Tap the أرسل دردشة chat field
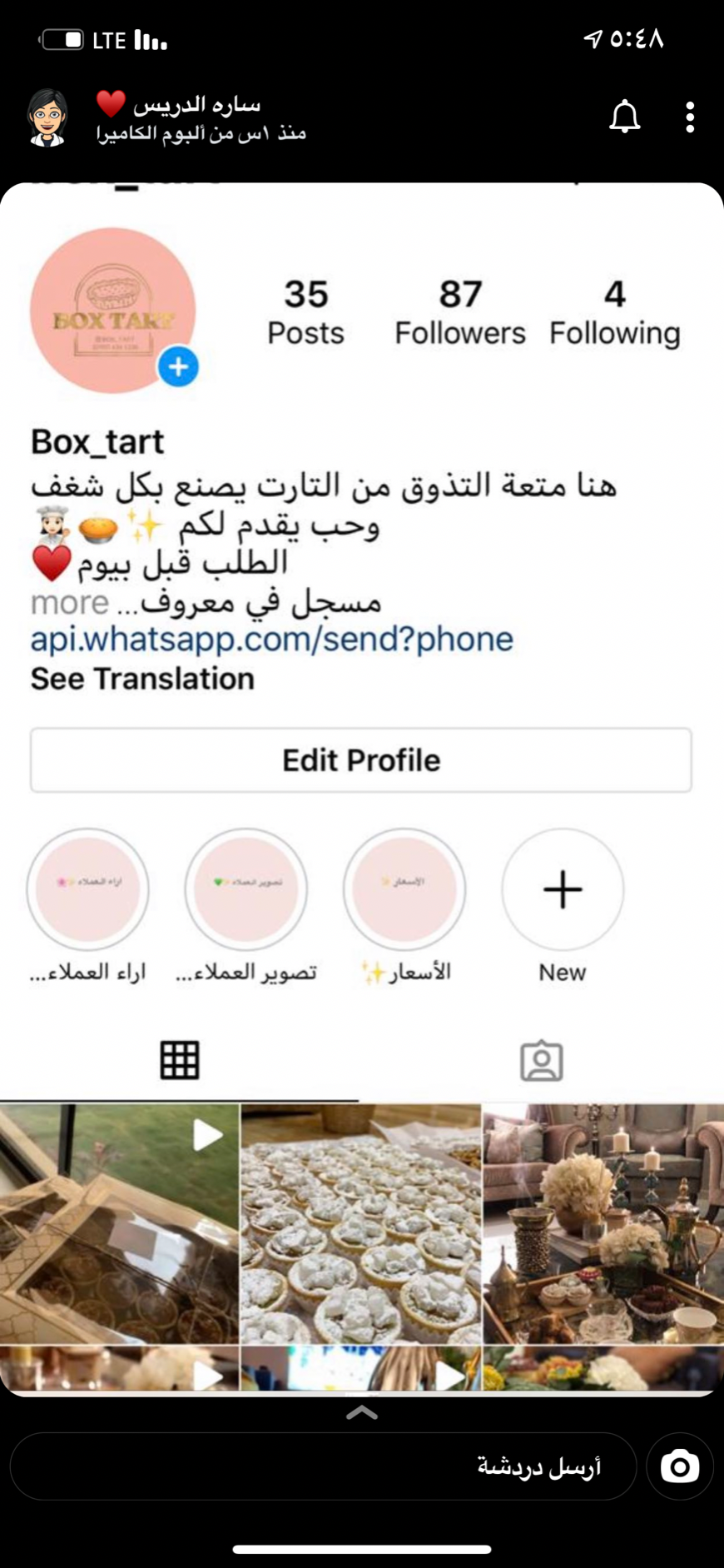The width and height of the screenshot is (724, 1568). (323, 1466)
